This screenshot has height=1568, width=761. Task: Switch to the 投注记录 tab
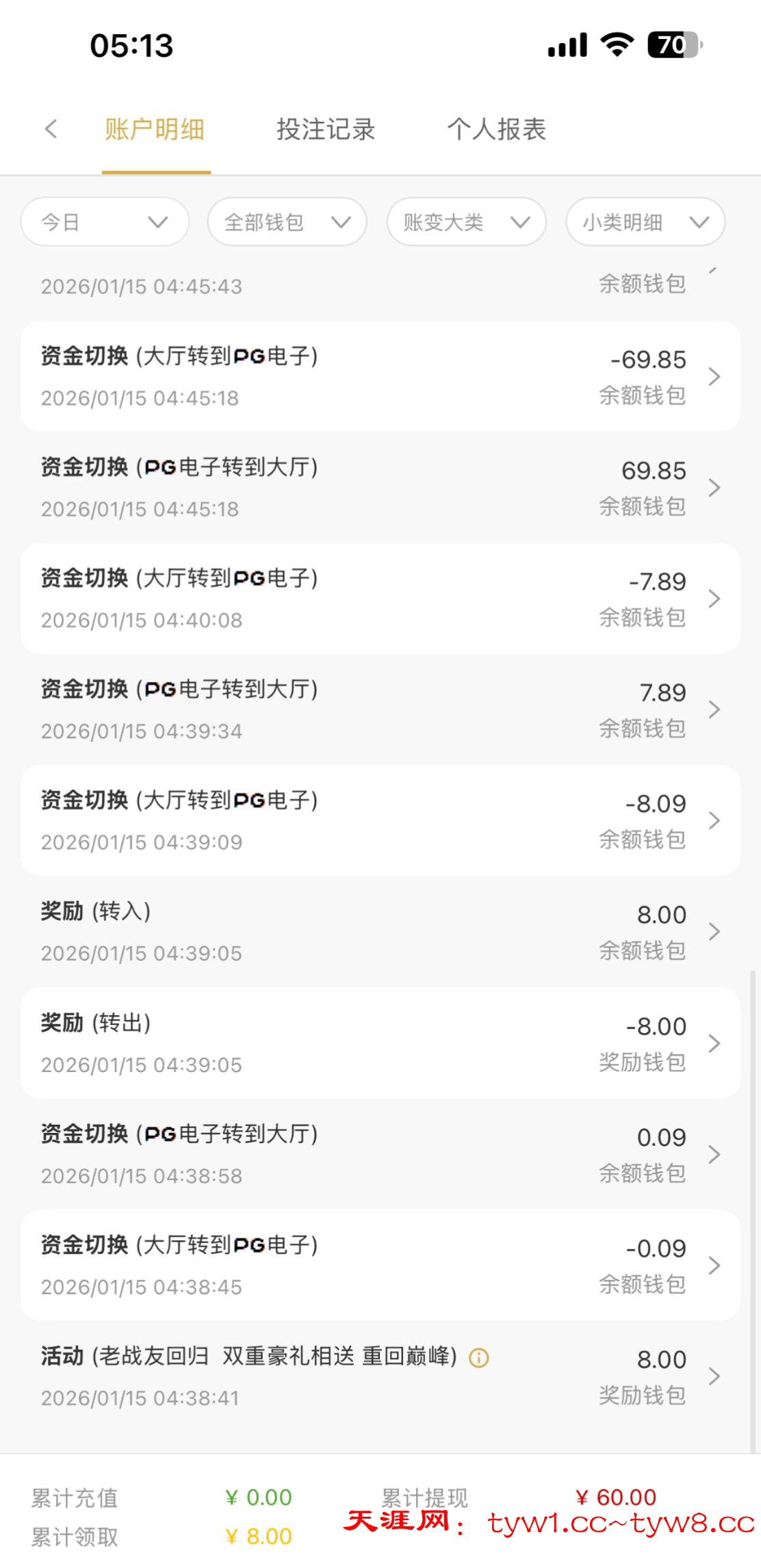coord(326,129)
